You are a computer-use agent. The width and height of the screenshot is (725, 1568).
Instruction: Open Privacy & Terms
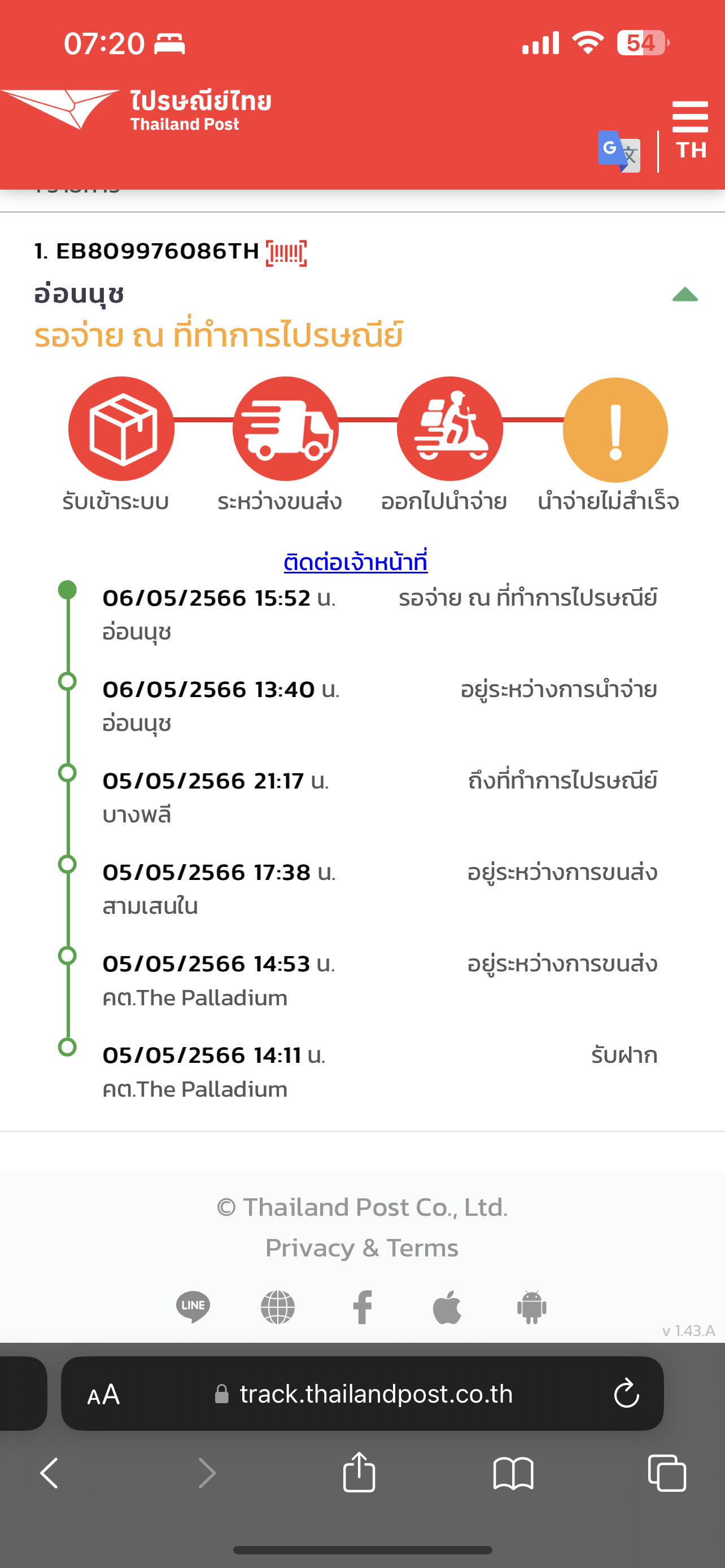pyautogui.click(x=362, y=1248)
